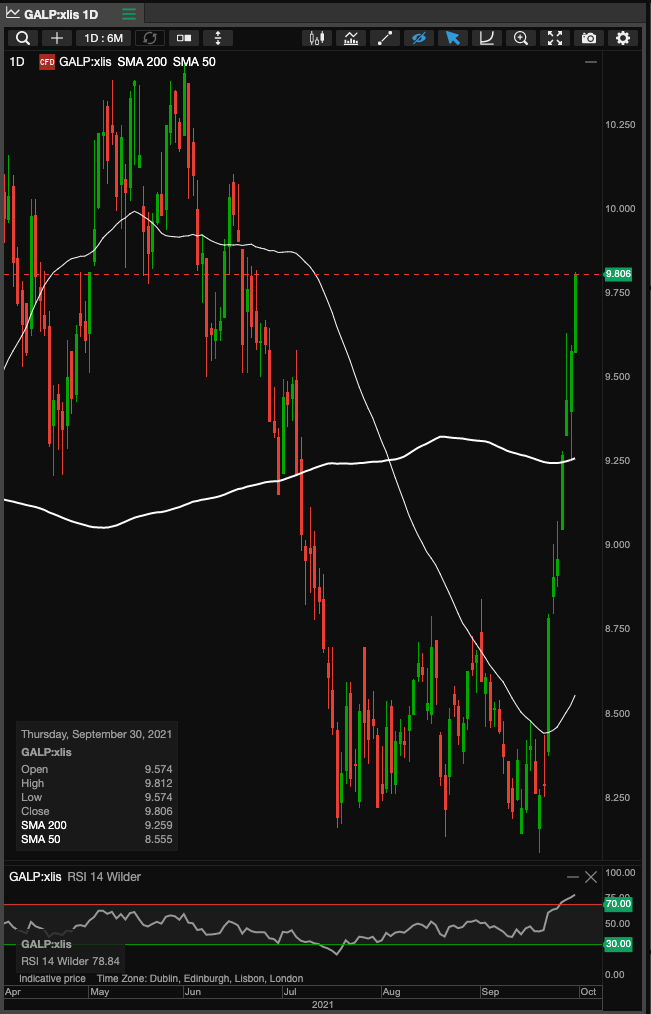The image size is (651, 1014).
Task: Open the indicators and studies menu
Action: [x=351, y=38]
